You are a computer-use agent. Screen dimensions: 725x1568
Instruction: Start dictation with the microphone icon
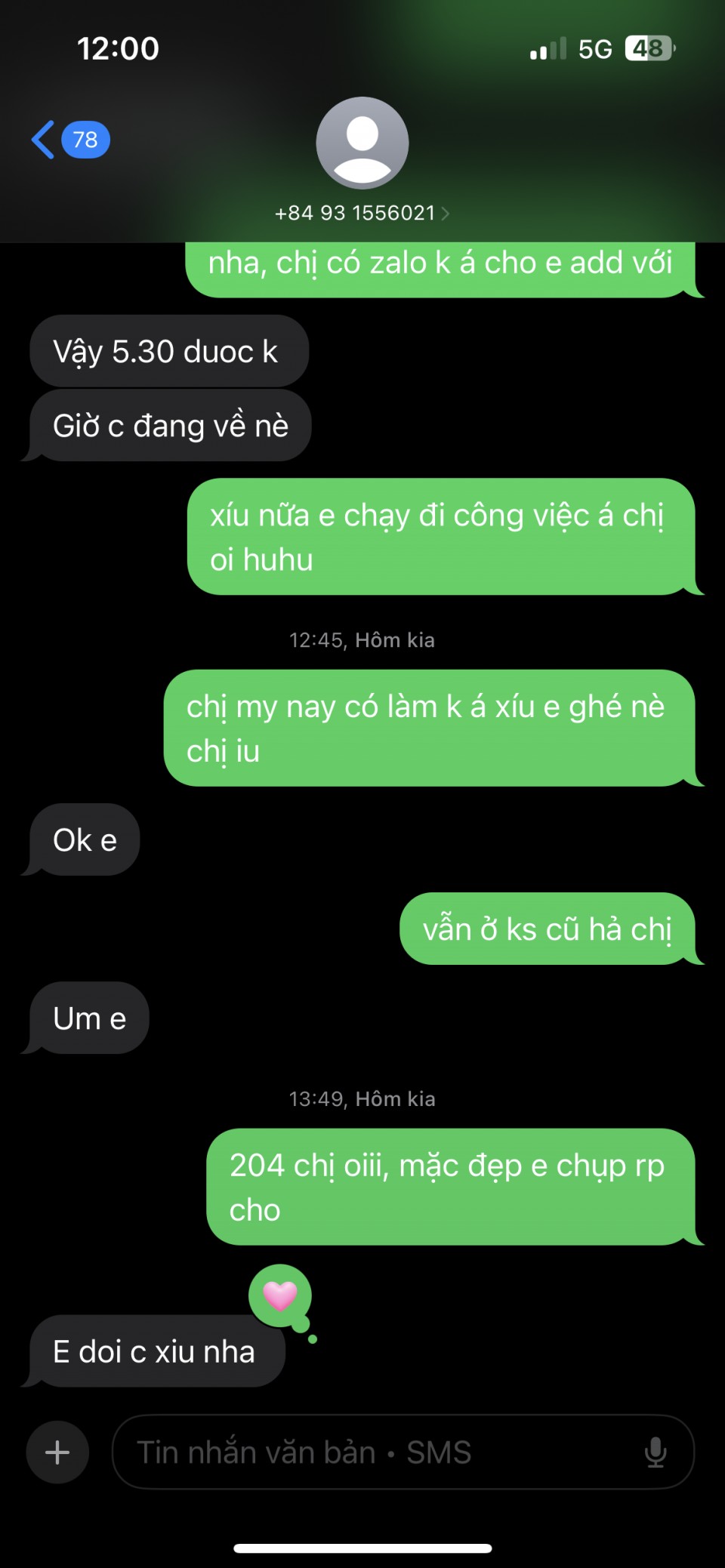pos(655,1452)
